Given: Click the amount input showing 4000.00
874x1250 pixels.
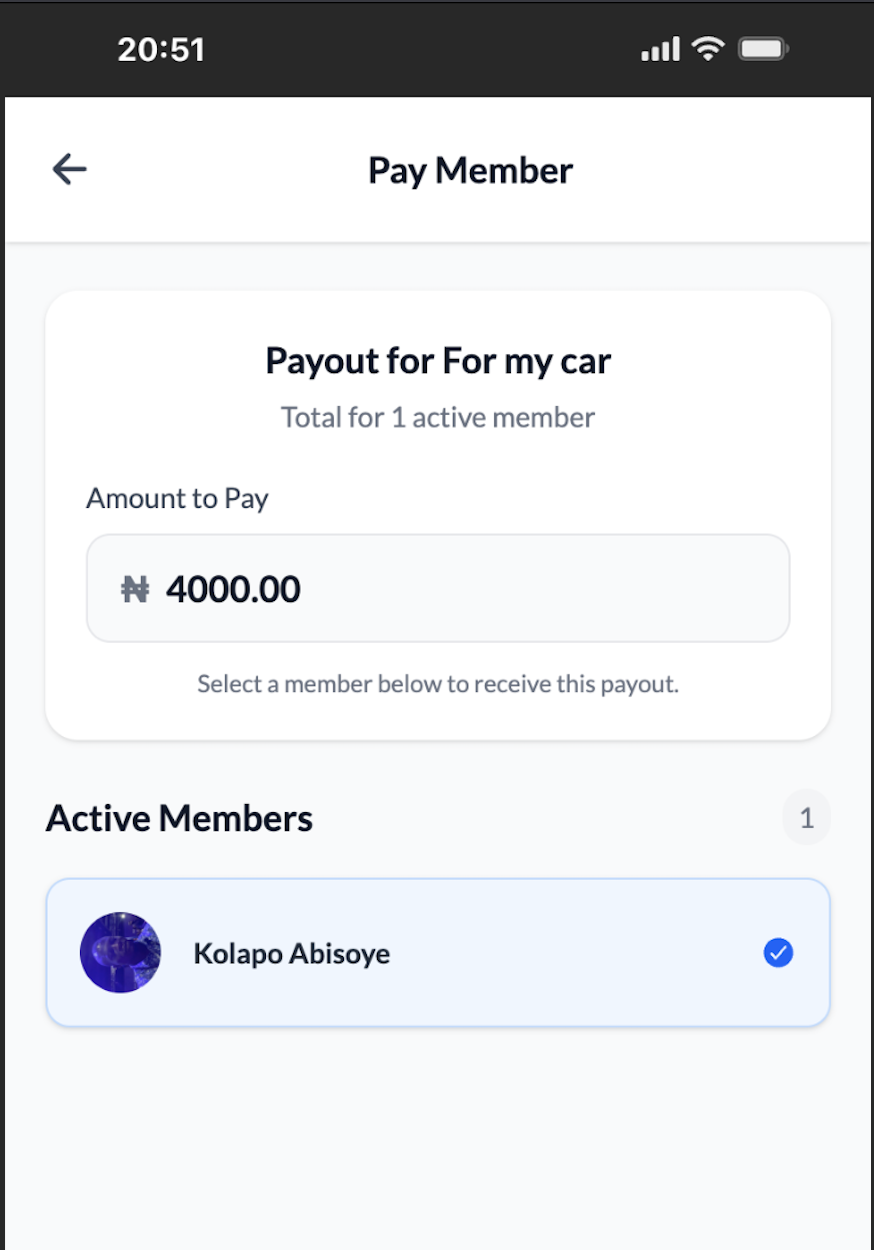Looking at the screenshot, I should 437,588.
